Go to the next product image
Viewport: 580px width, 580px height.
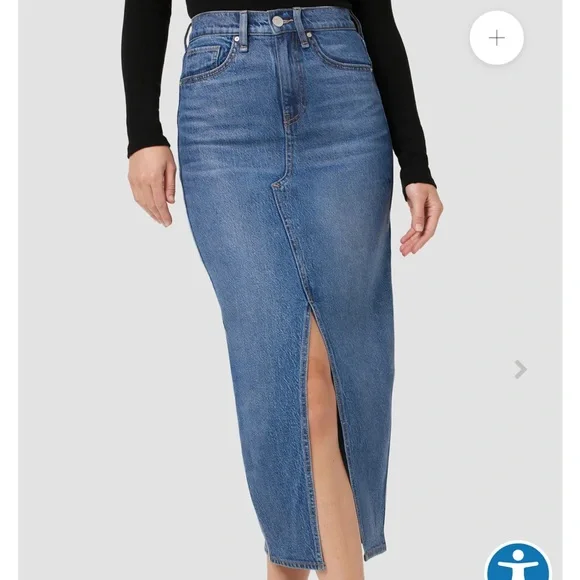coord(520,369)
